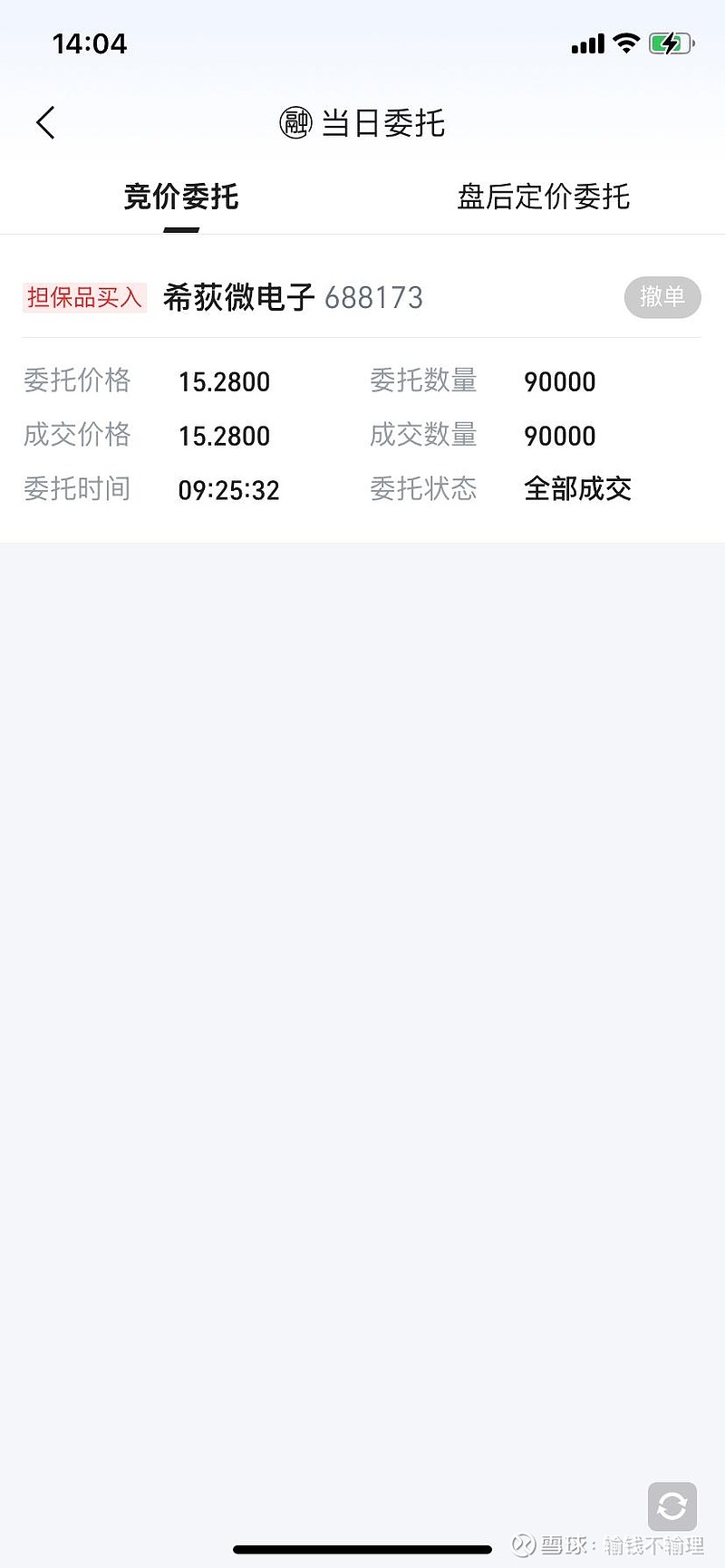Screen dimensions: 725x1568
Task: Select the 竞价委托 tab
Action: click(x=181, y=197)
